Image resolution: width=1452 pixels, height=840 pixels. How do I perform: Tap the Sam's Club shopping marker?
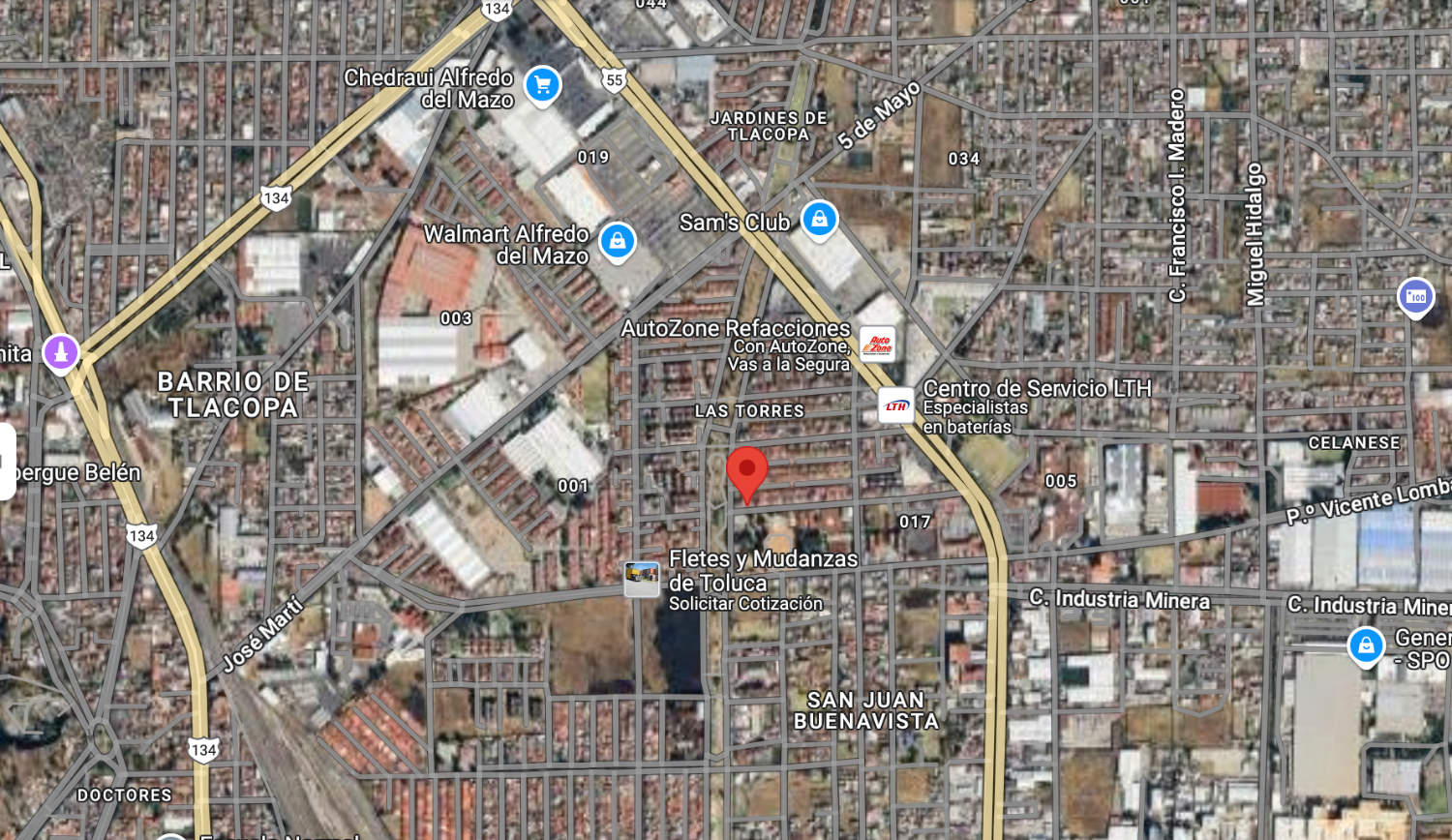coord(819,220)
